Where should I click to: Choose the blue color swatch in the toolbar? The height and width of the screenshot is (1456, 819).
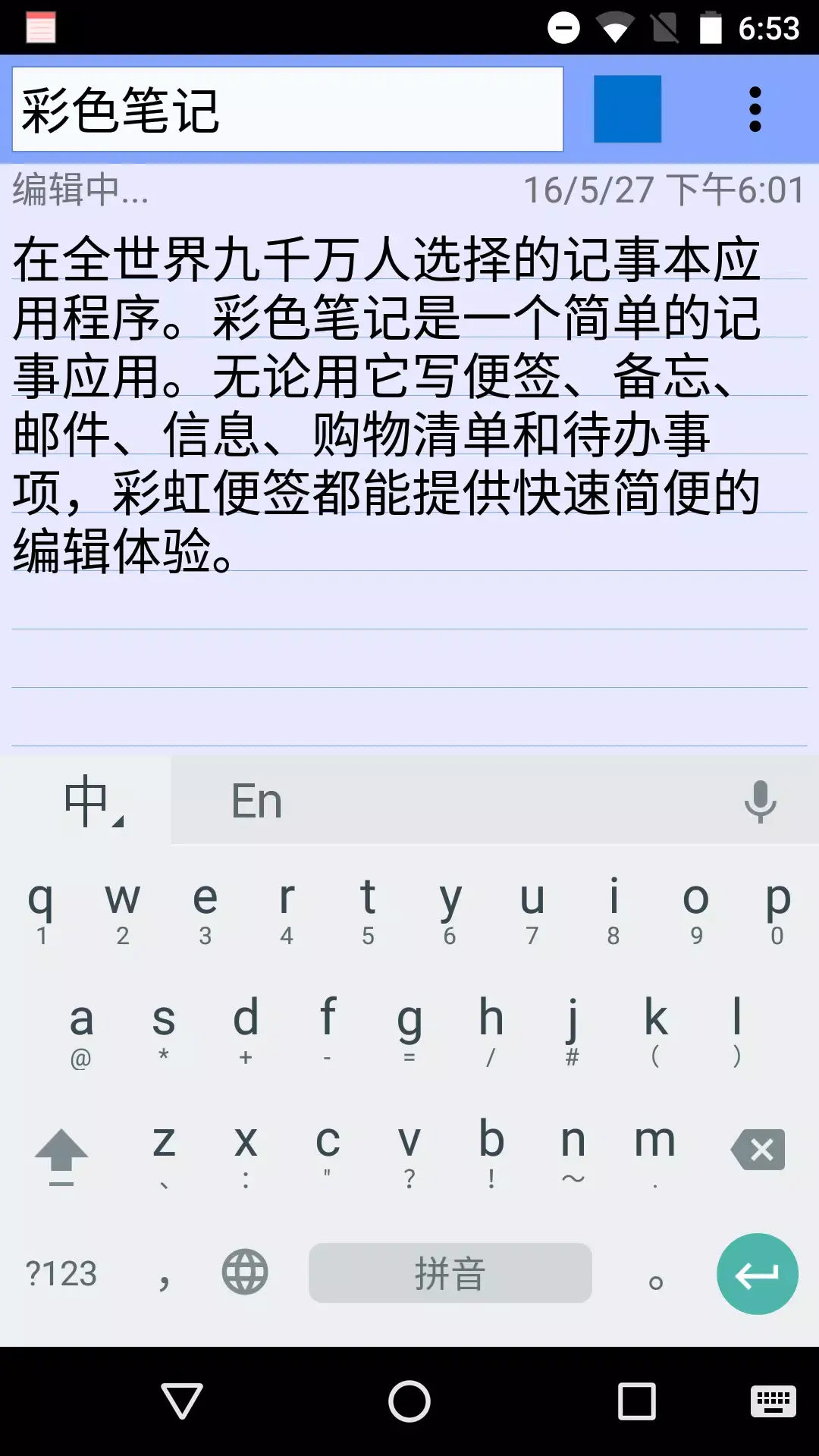[626, 108]
